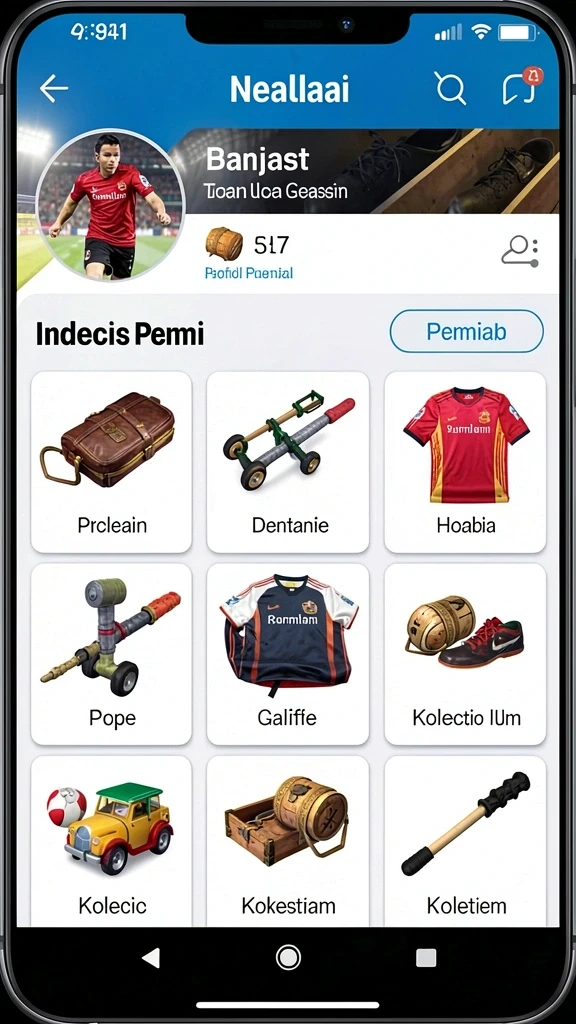This screenshot has height=1024, width=576.
Task: Select the Dentanie item card
Action: tap(288, 462)
